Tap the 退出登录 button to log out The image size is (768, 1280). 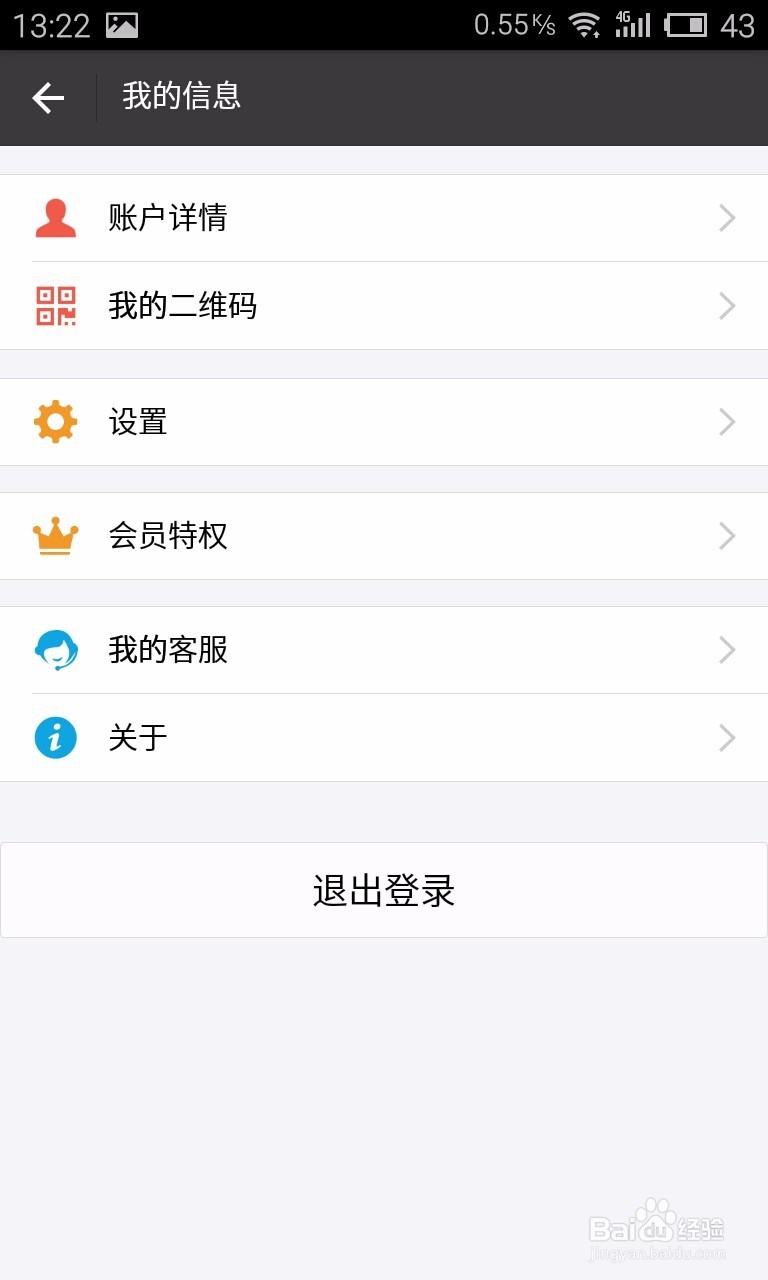pyautogui.click(x=384, y=890)
